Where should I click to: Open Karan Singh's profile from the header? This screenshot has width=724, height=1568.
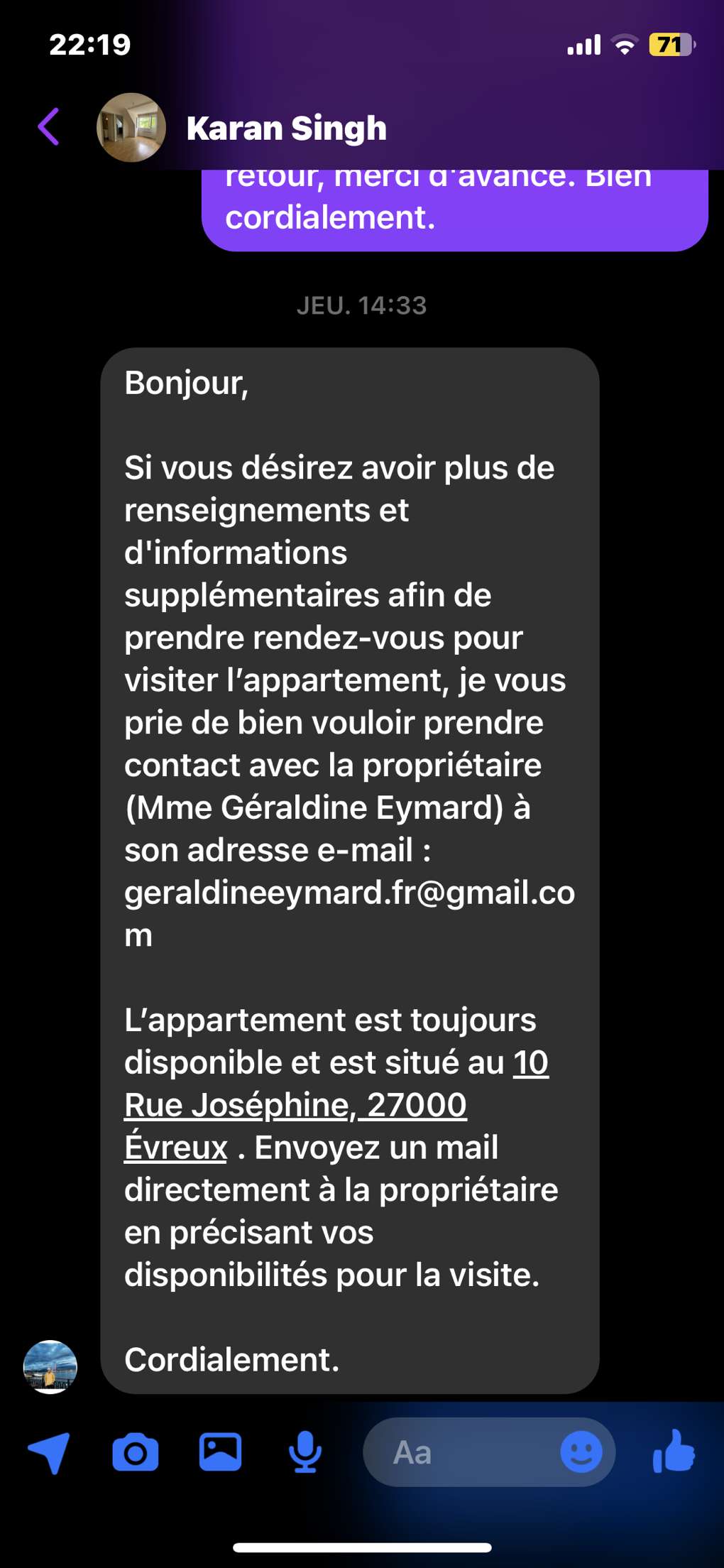click(x=241, y=128)
